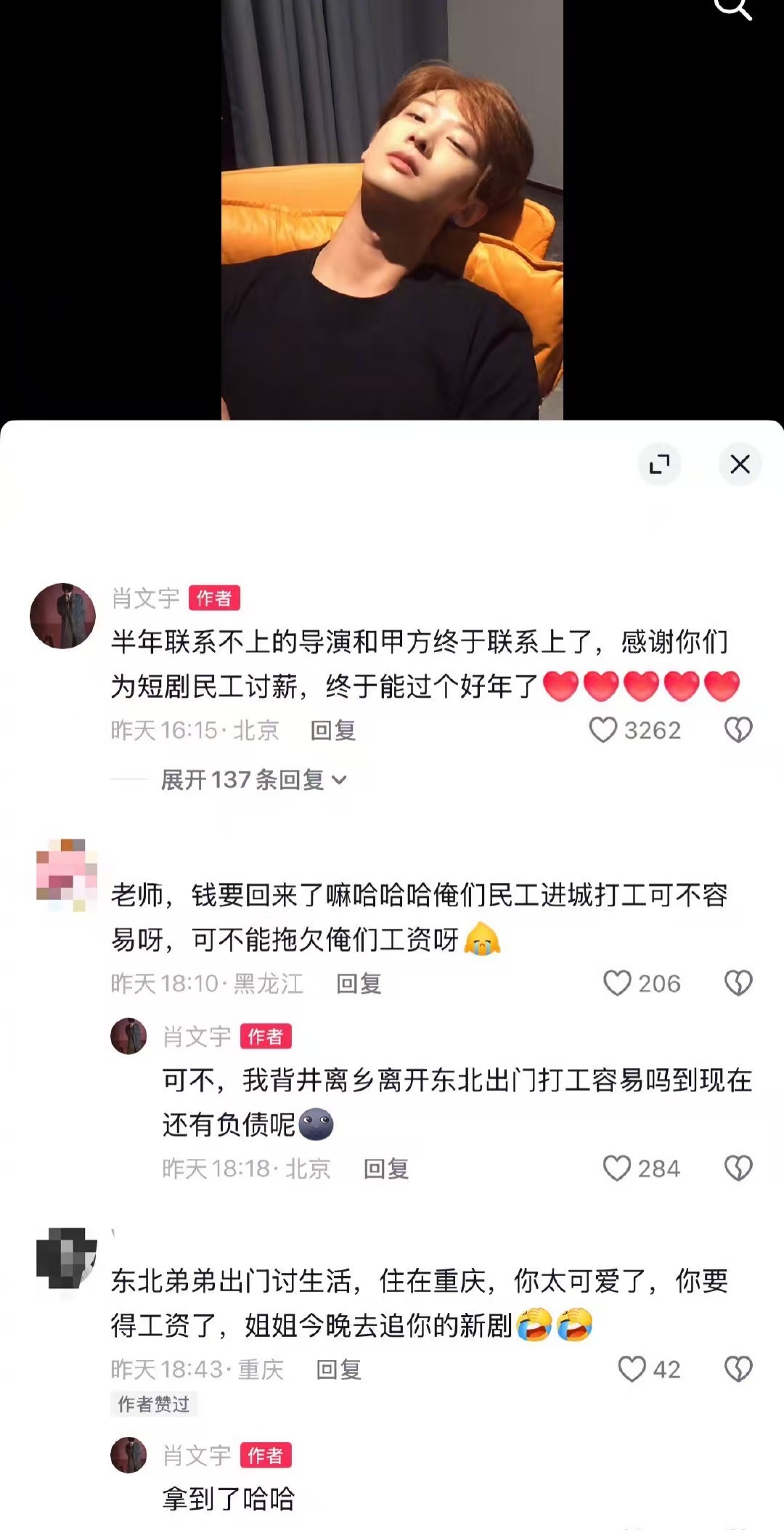This screenshot has height=1530, width=784.
Task: Reply to the author's comment posted at 16:15
Action: [x=332, y=730]
